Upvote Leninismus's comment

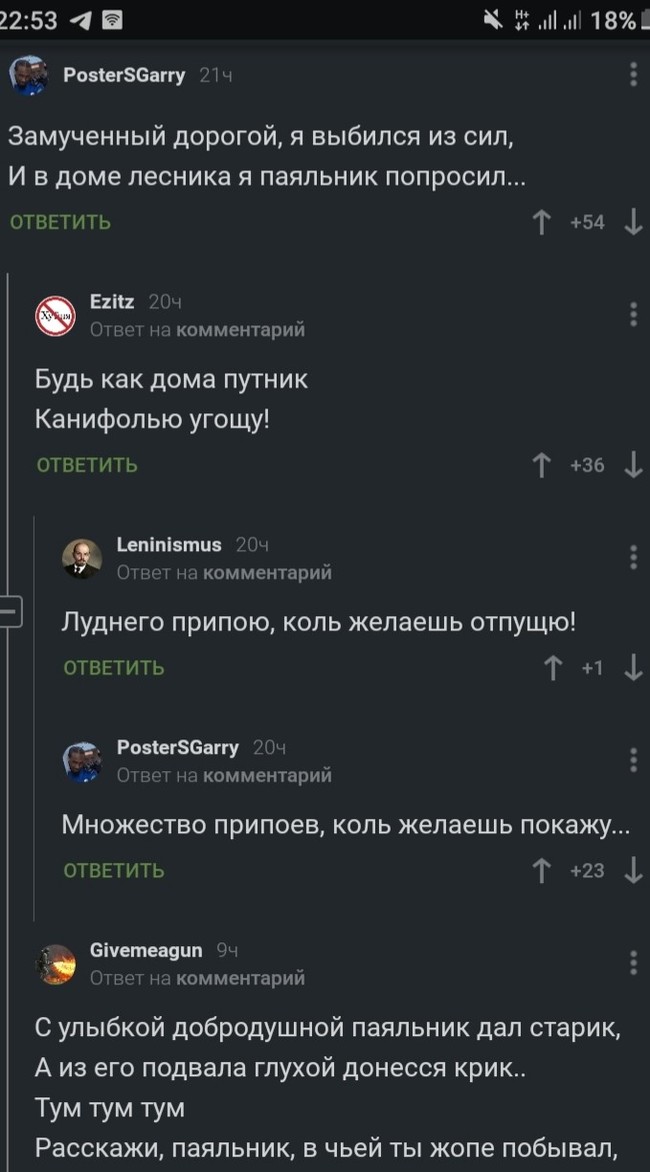(x=553, y=668)
